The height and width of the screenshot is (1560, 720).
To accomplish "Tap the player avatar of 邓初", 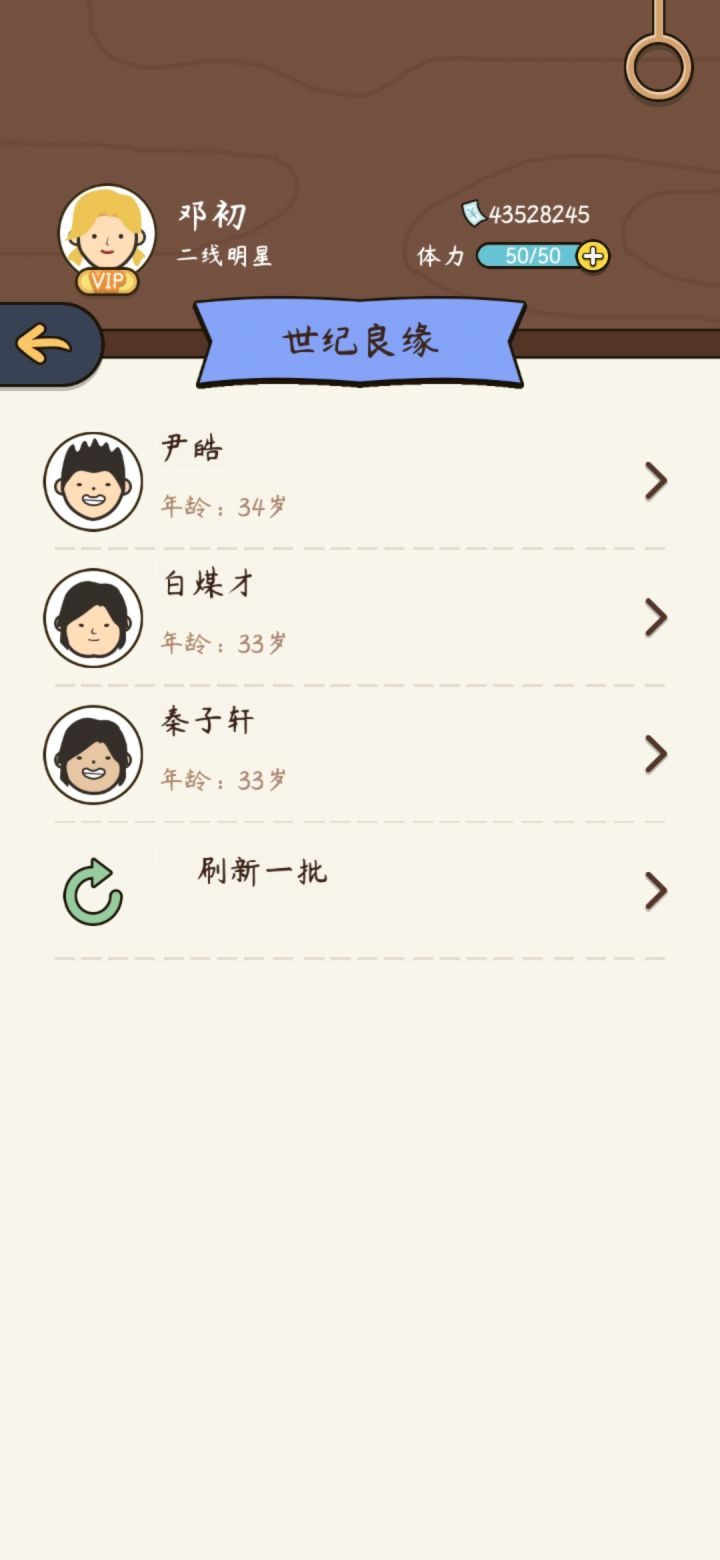I will pos(105,230).
